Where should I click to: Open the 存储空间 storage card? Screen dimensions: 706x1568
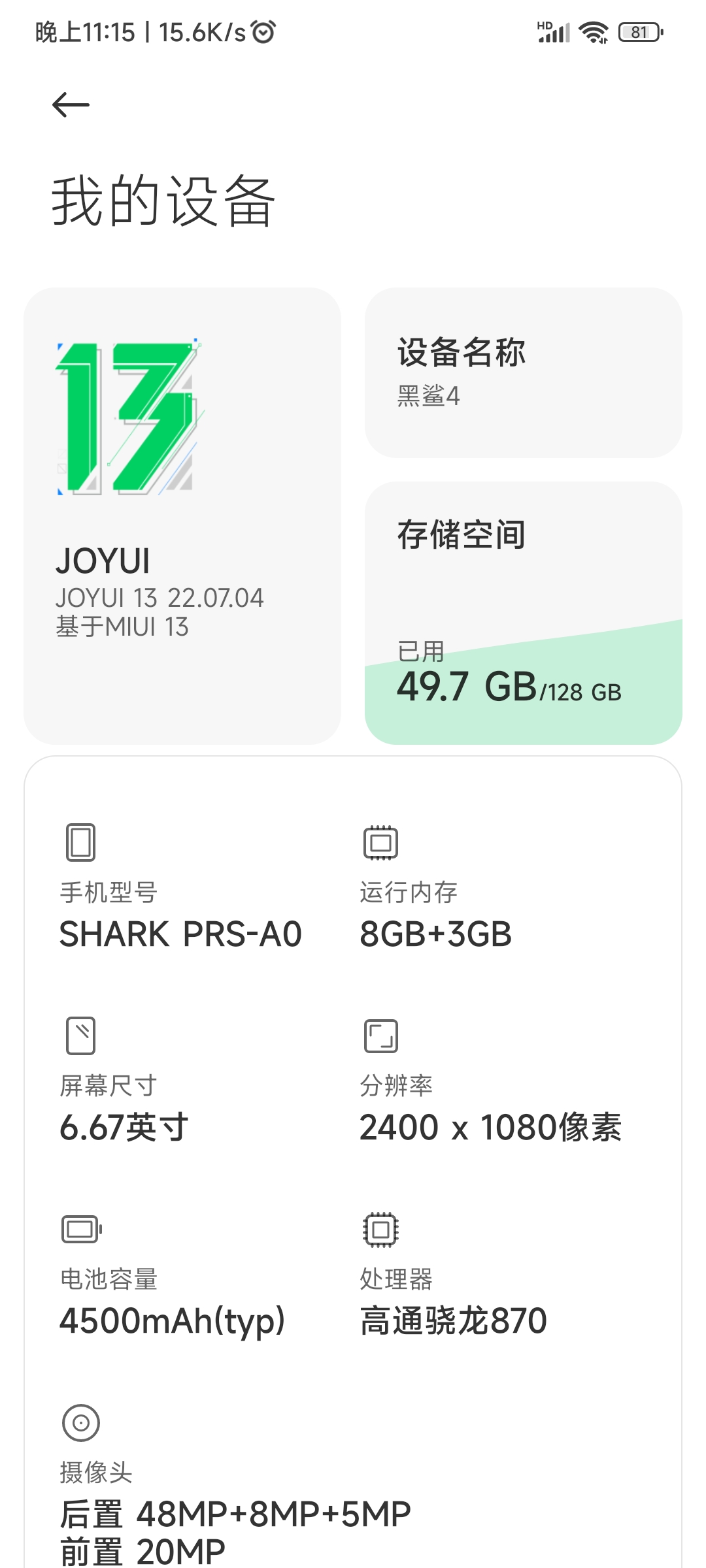tap(523, 613)
